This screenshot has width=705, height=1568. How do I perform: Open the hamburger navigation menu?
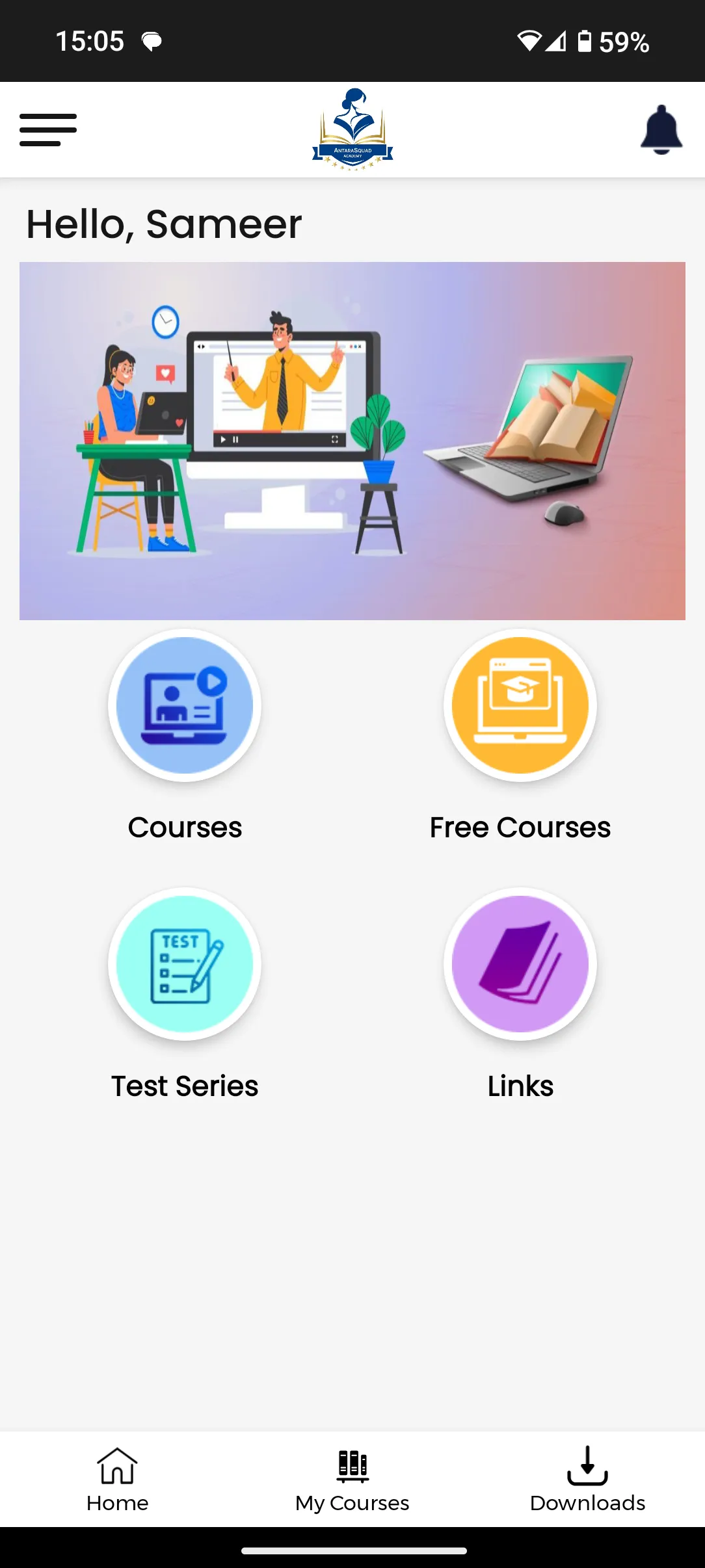(x=47, y=129)
